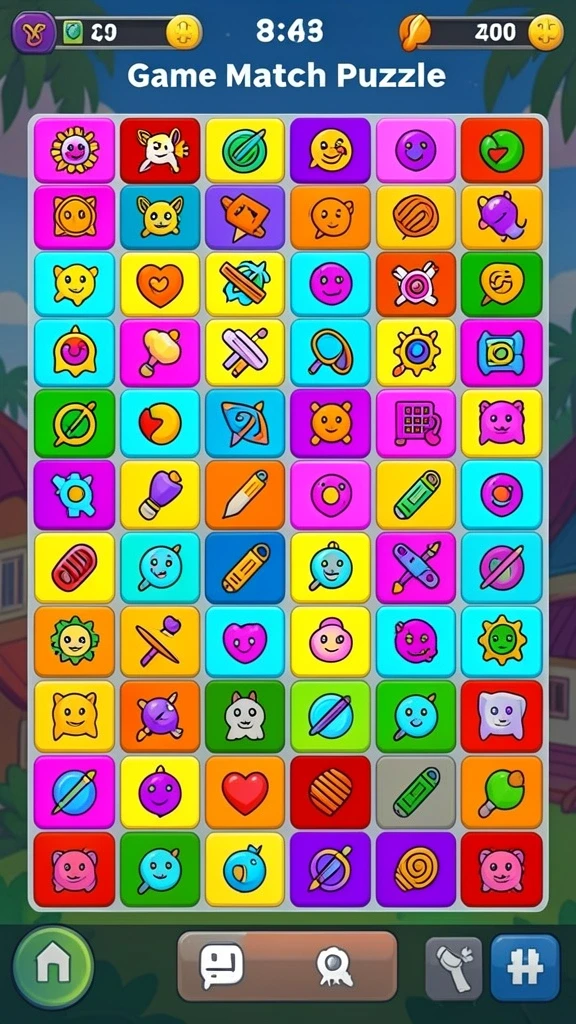Screen dimensions: 576x1024
Task: Select the sunflower face on magenta tile
Action: (74, 150)
